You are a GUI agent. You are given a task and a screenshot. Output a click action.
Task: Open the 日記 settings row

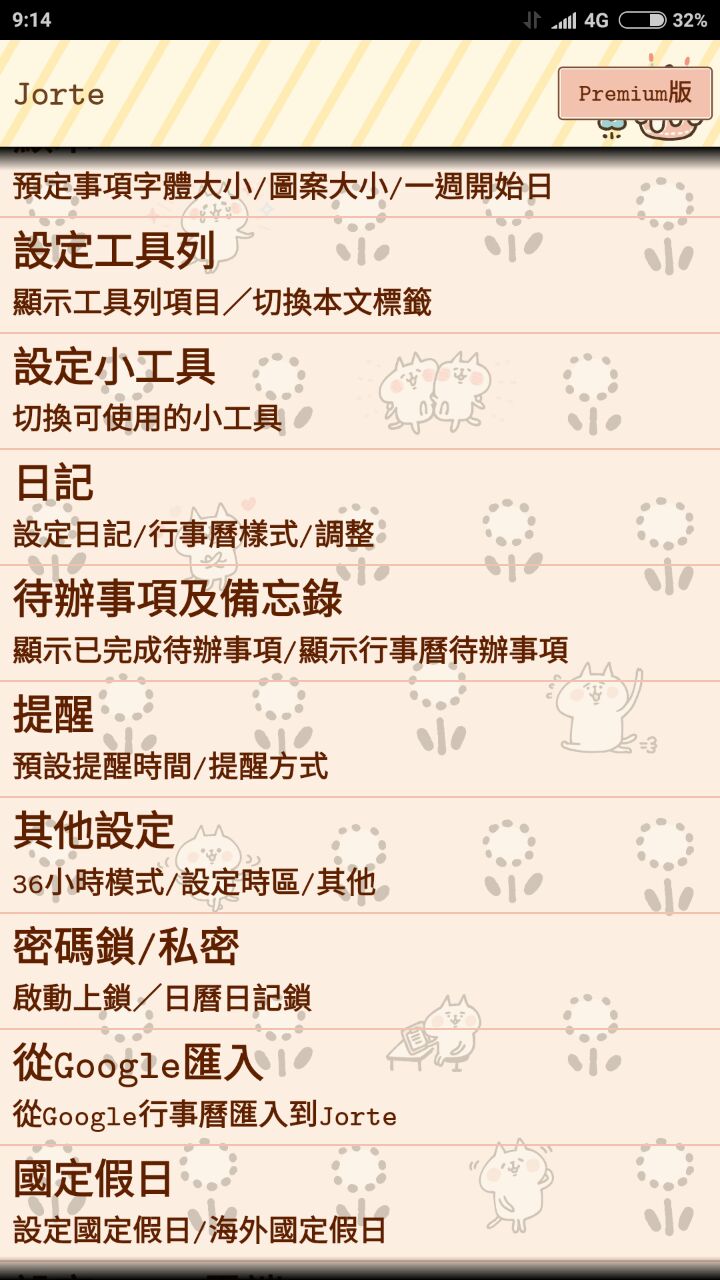click(360, 507)
